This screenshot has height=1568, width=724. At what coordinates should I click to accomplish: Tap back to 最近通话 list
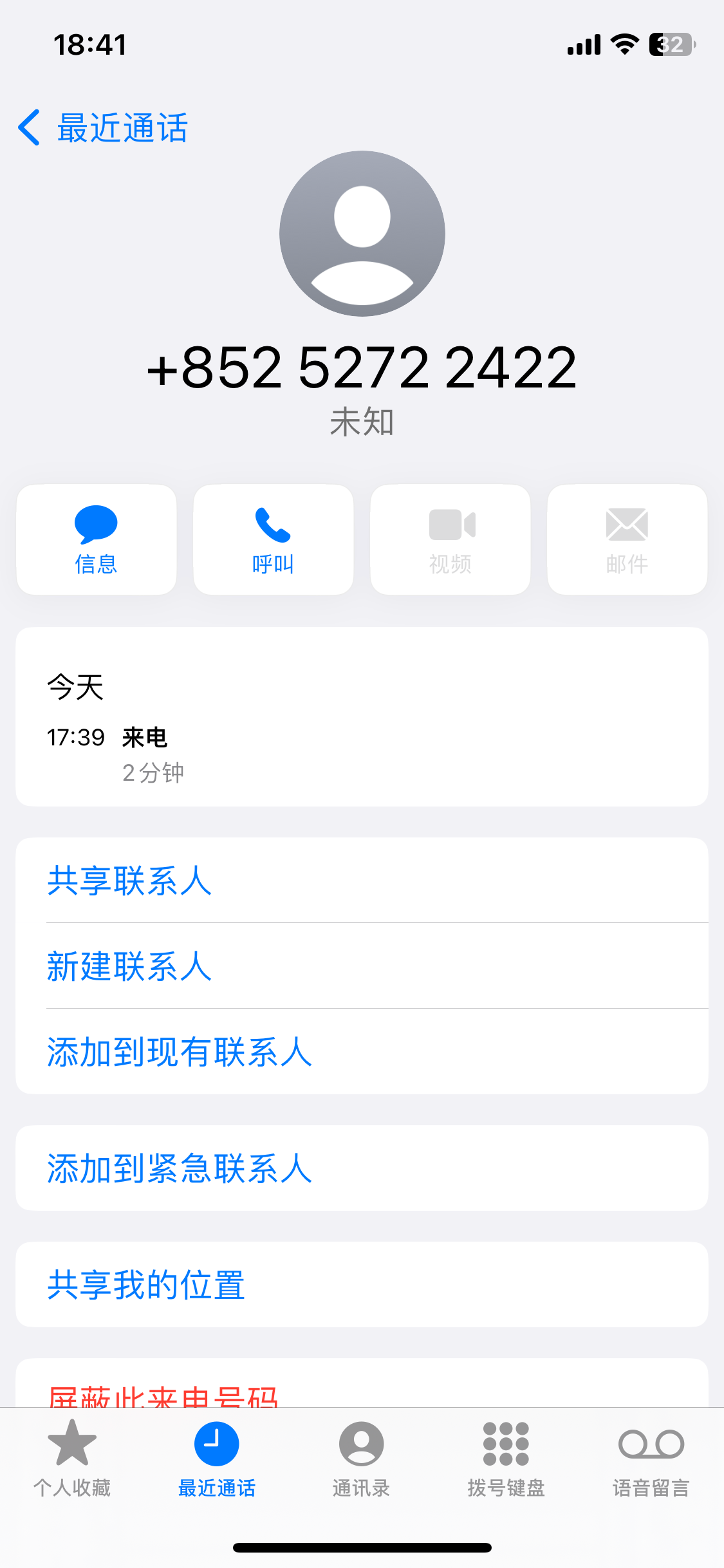pos(103,128)
